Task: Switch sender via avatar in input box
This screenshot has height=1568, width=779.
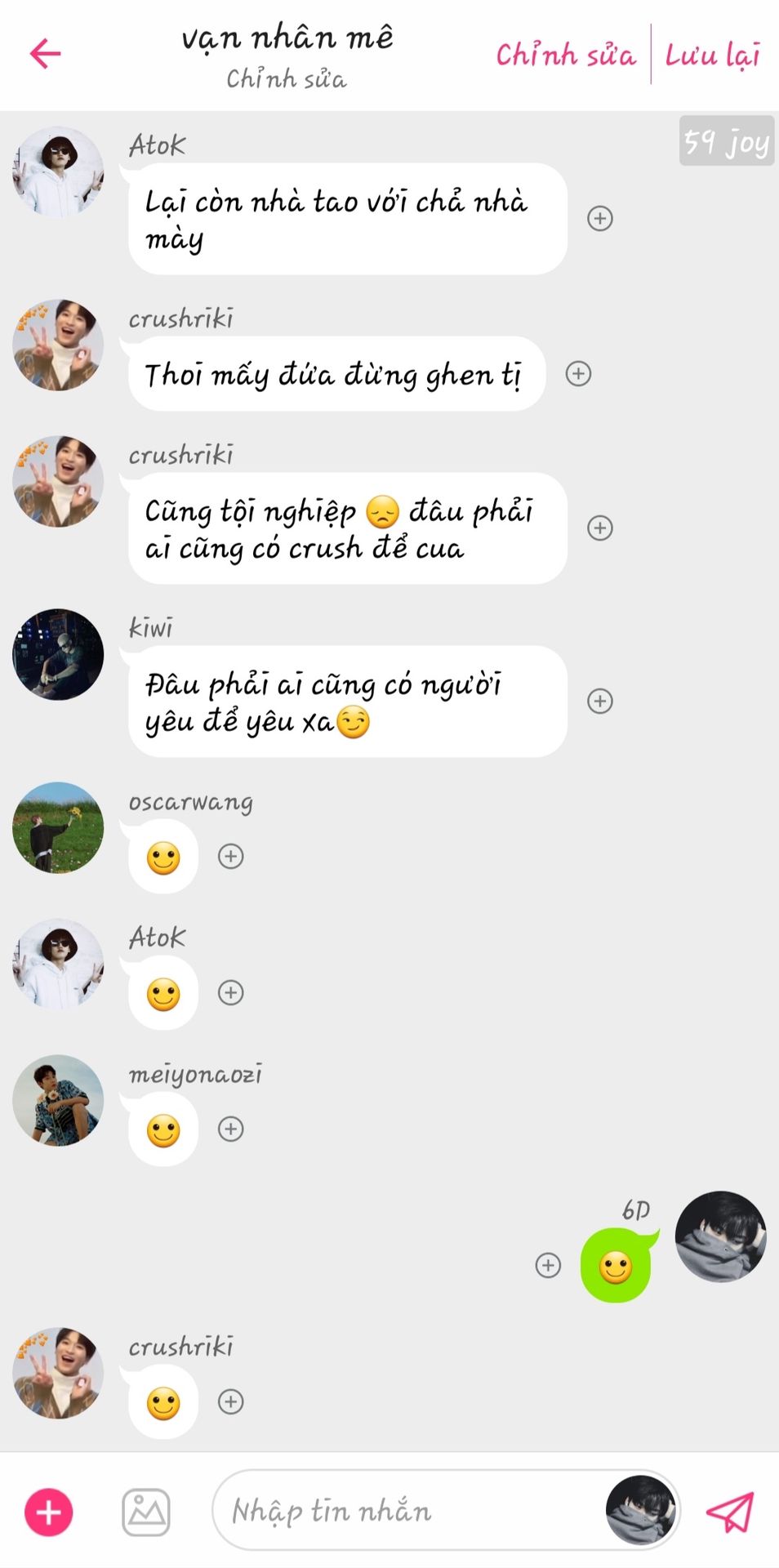Action: (640, 1511)
